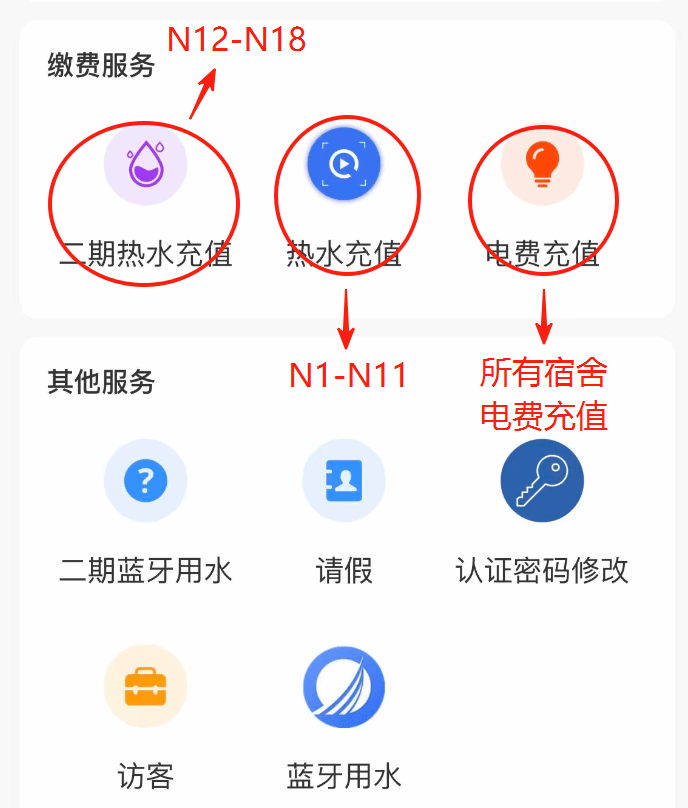Screen dimensions: 688x808
Task: Open 认证密码修改 password change
Action: pos(542,482)
